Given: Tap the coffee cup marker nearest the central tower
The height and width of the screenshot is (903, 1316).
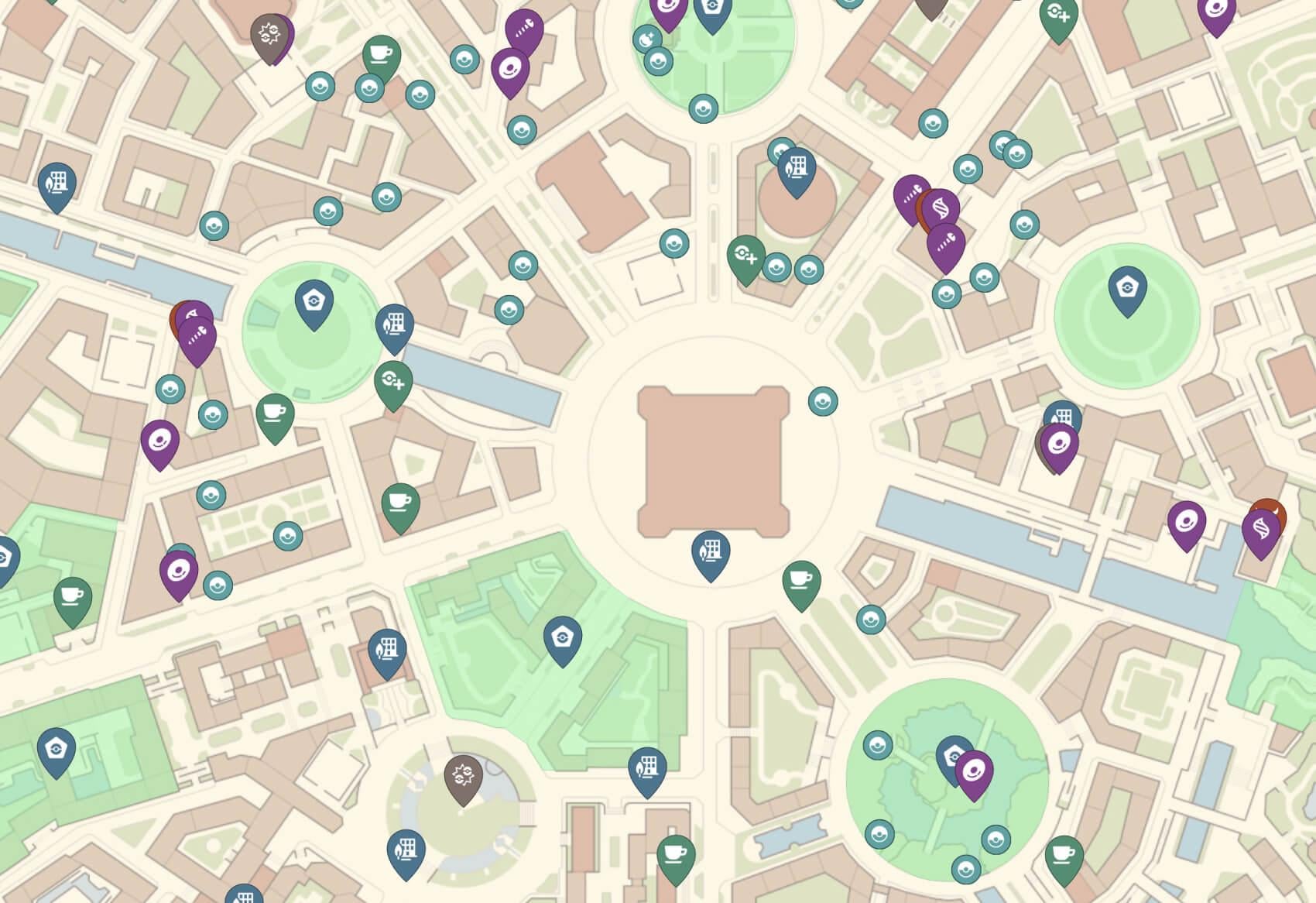Looking at the screenshot, I should [802, 584].
